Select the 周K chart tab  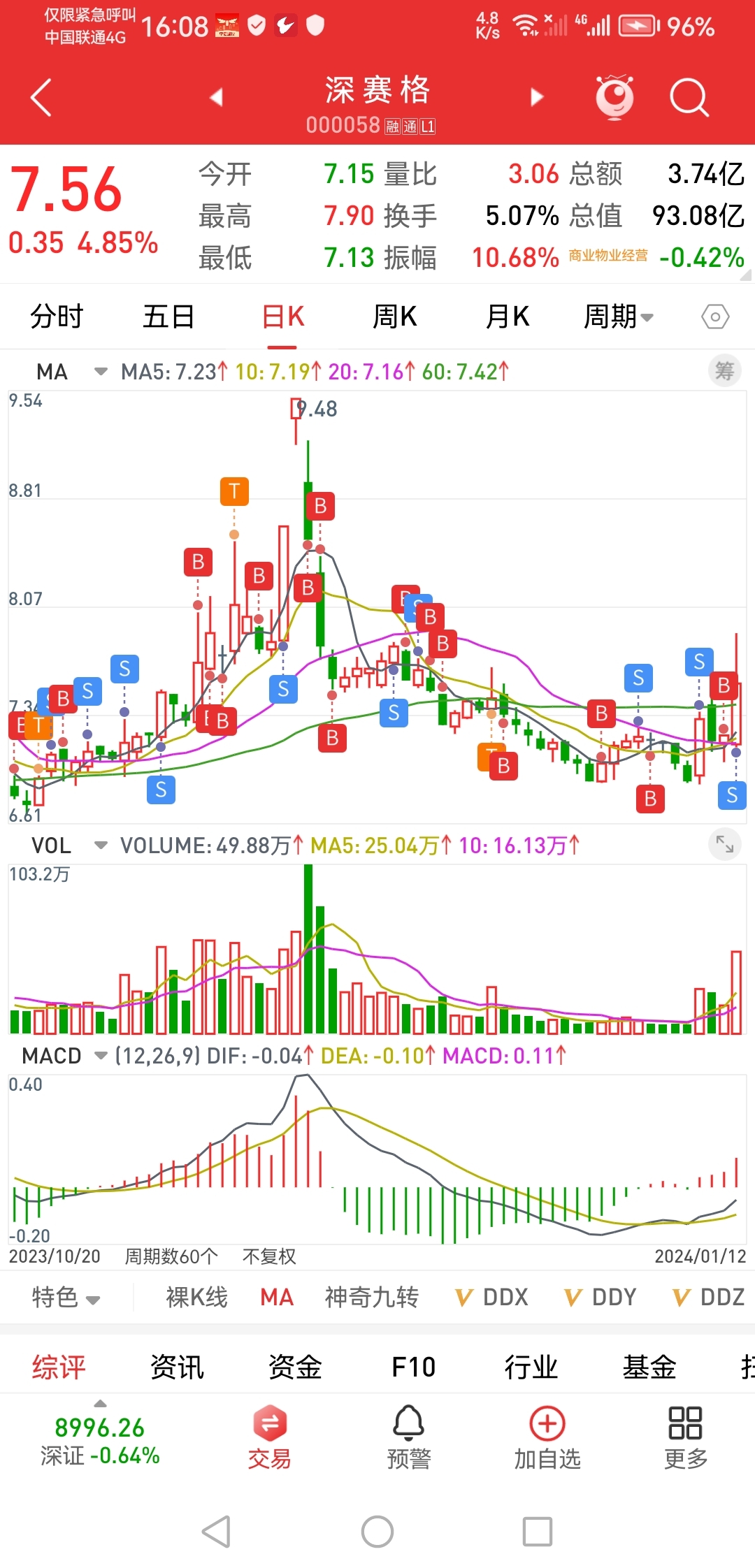coord(394,317)
